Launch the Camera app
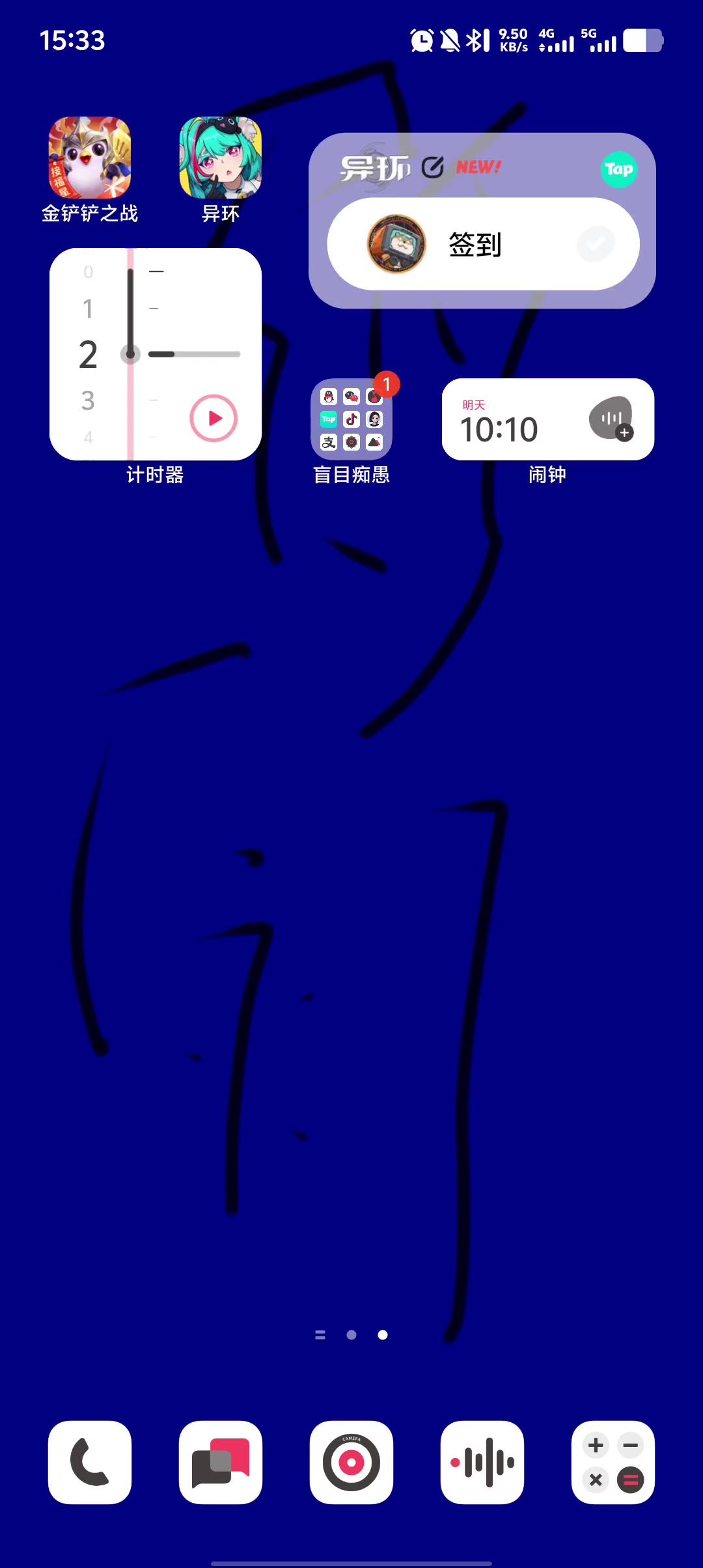 coord(351,1463)
